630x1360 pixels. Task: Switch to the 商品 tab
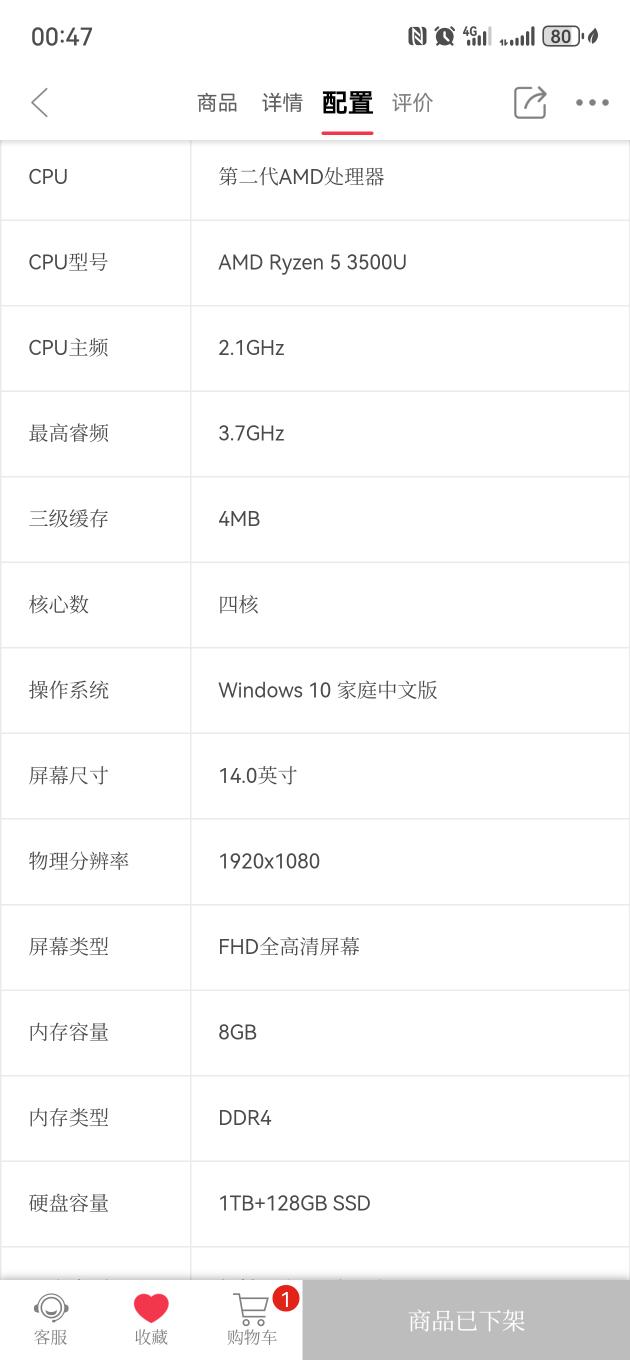tap(217, 103)
